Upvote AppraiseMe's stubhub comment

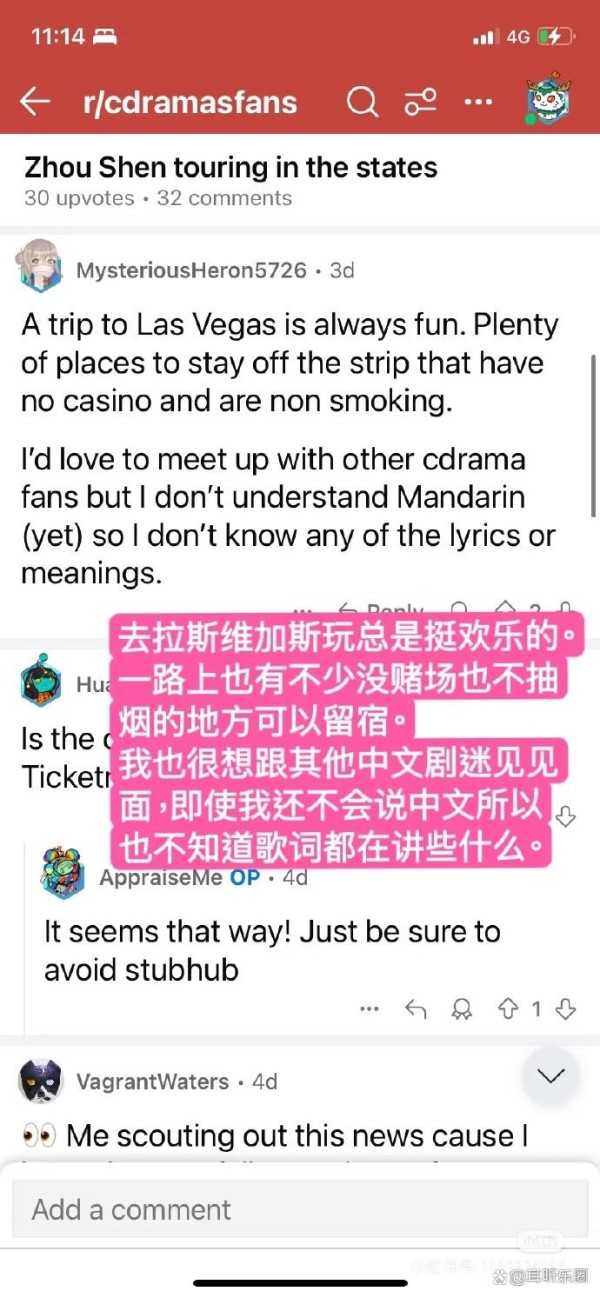[508, 1009]
